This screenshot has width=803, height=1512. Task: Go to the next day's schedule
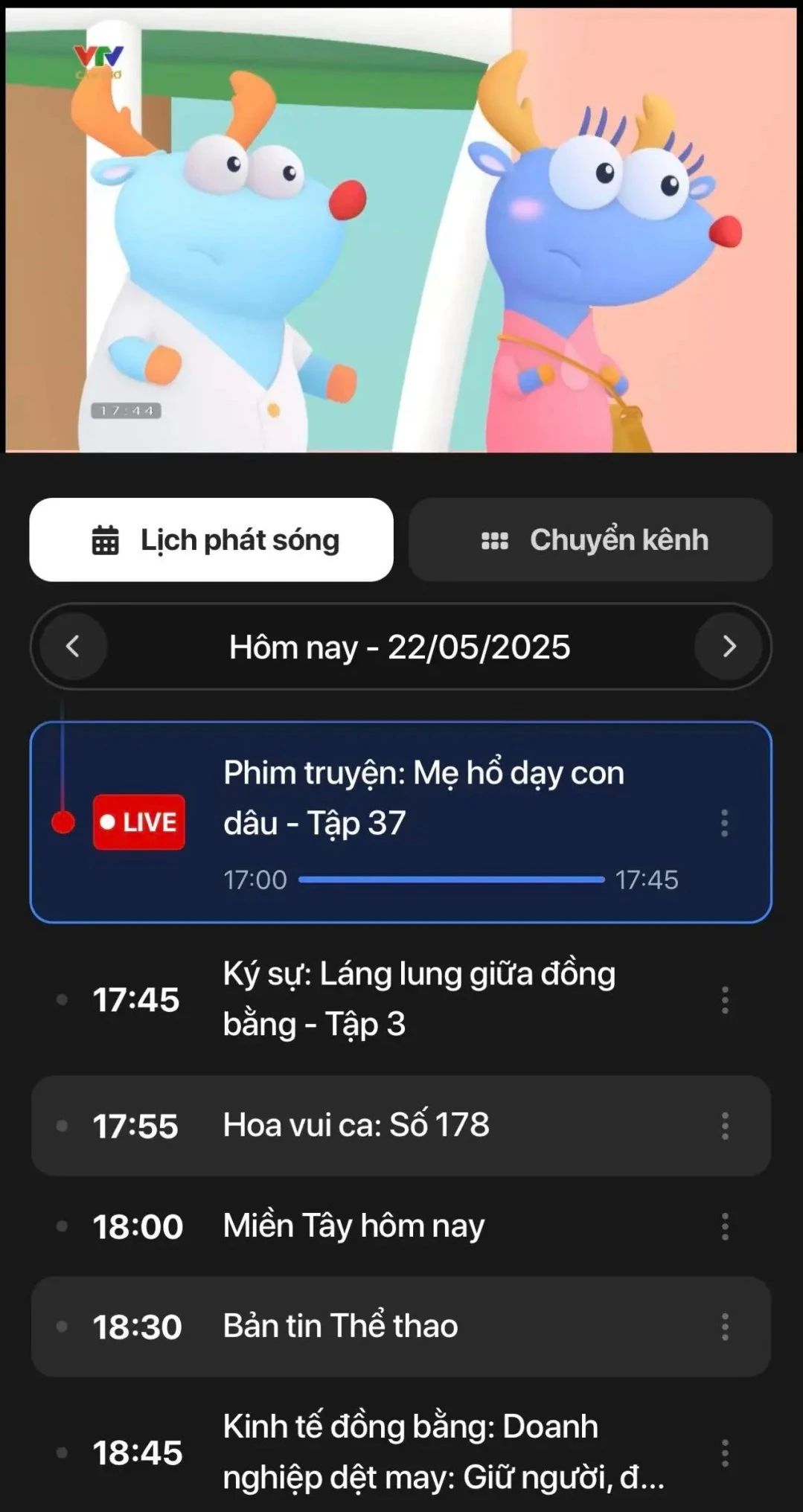click(x=729, y=646)
